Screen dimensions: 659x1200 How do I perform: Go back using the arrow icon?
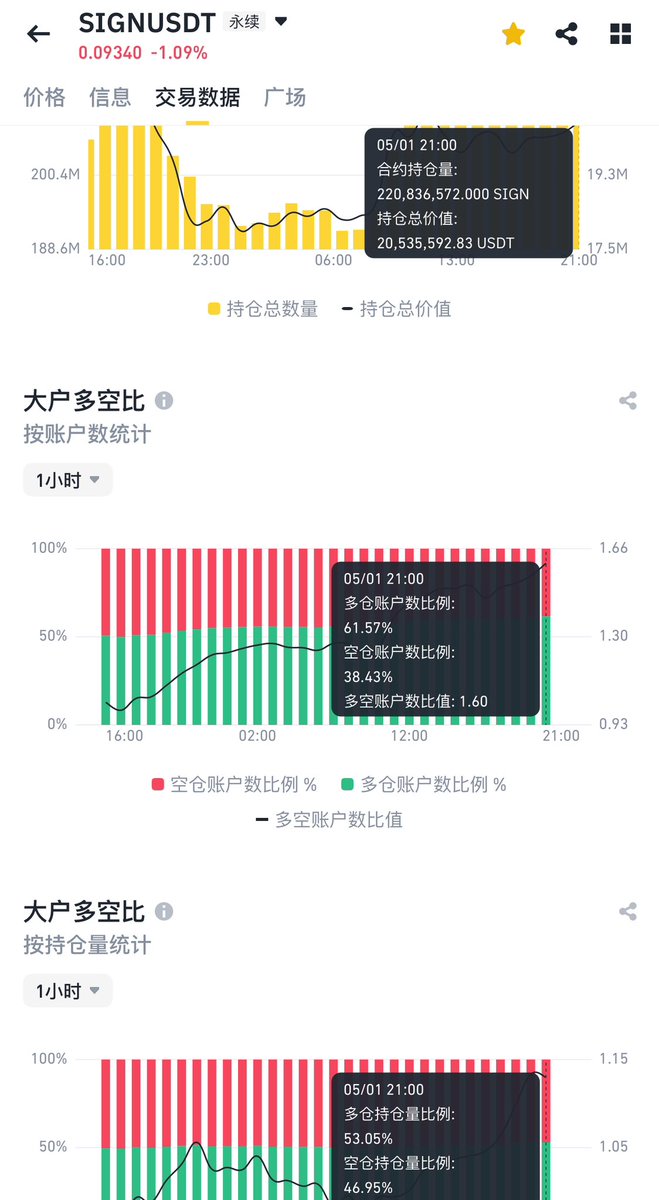[x=38, y=34]
